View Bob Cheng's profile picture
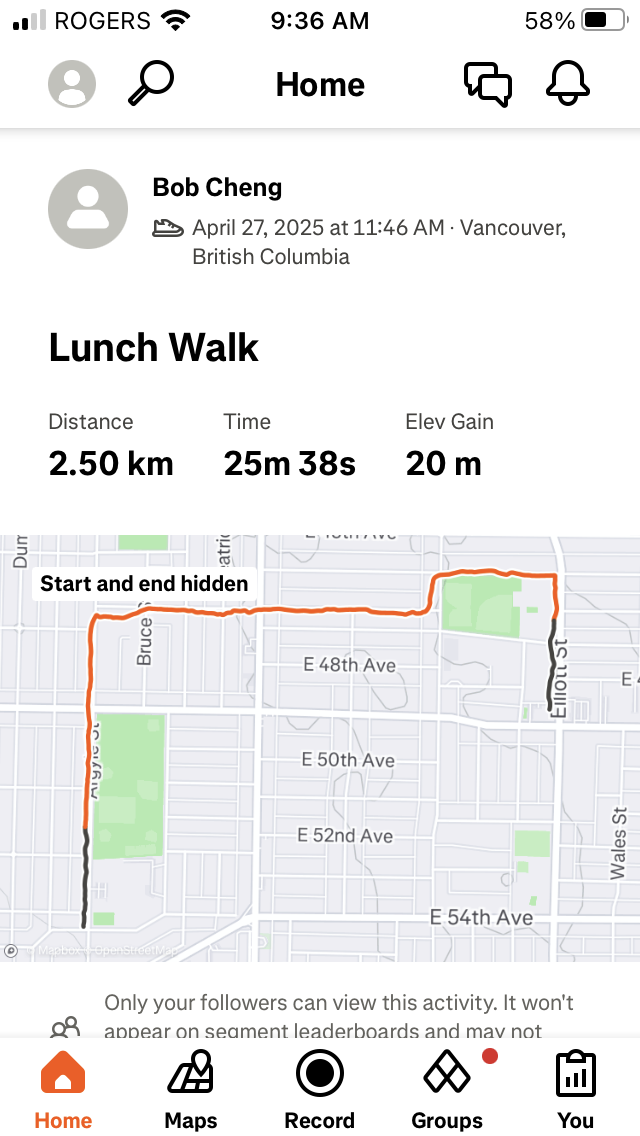 88,209
